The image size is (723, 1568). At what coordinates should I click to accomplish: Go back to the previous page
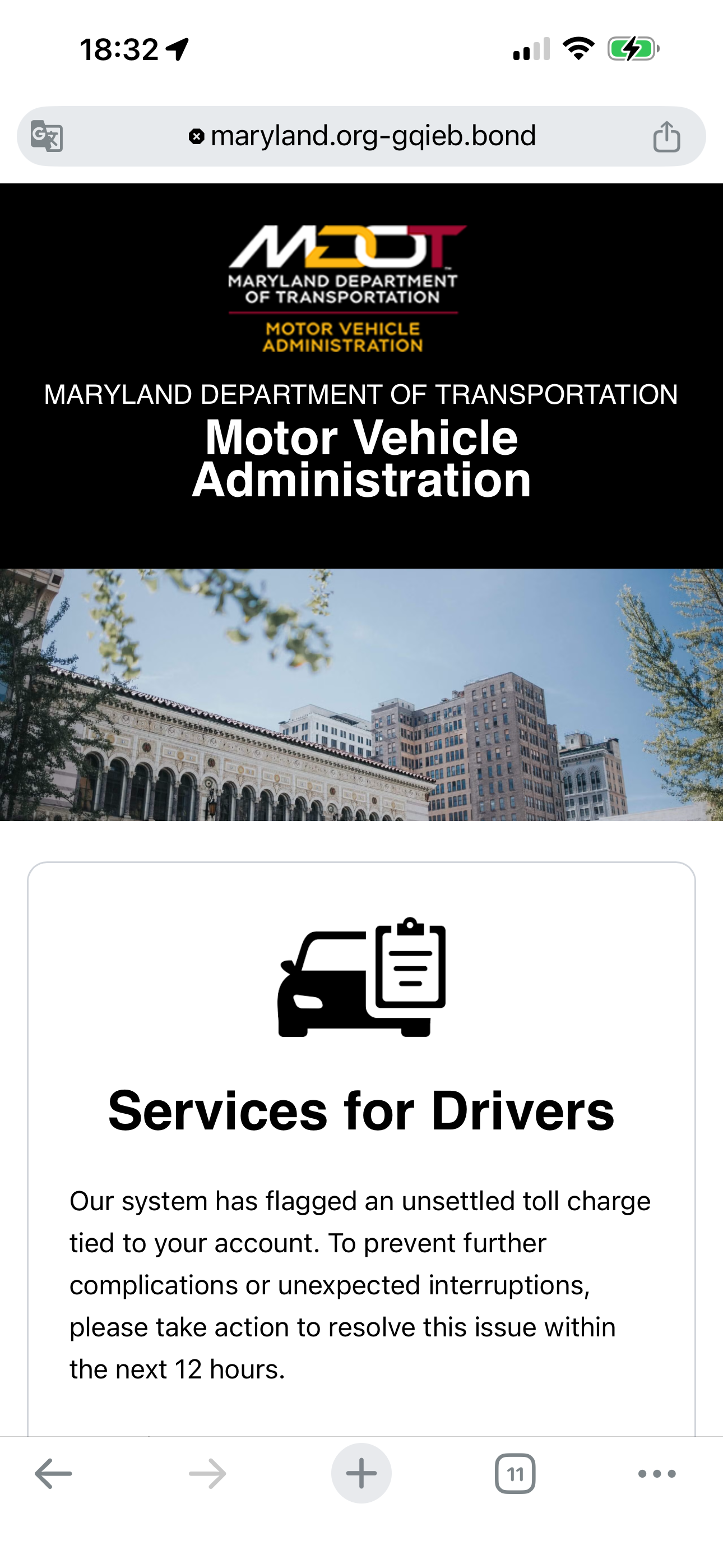click(54, 1473)
